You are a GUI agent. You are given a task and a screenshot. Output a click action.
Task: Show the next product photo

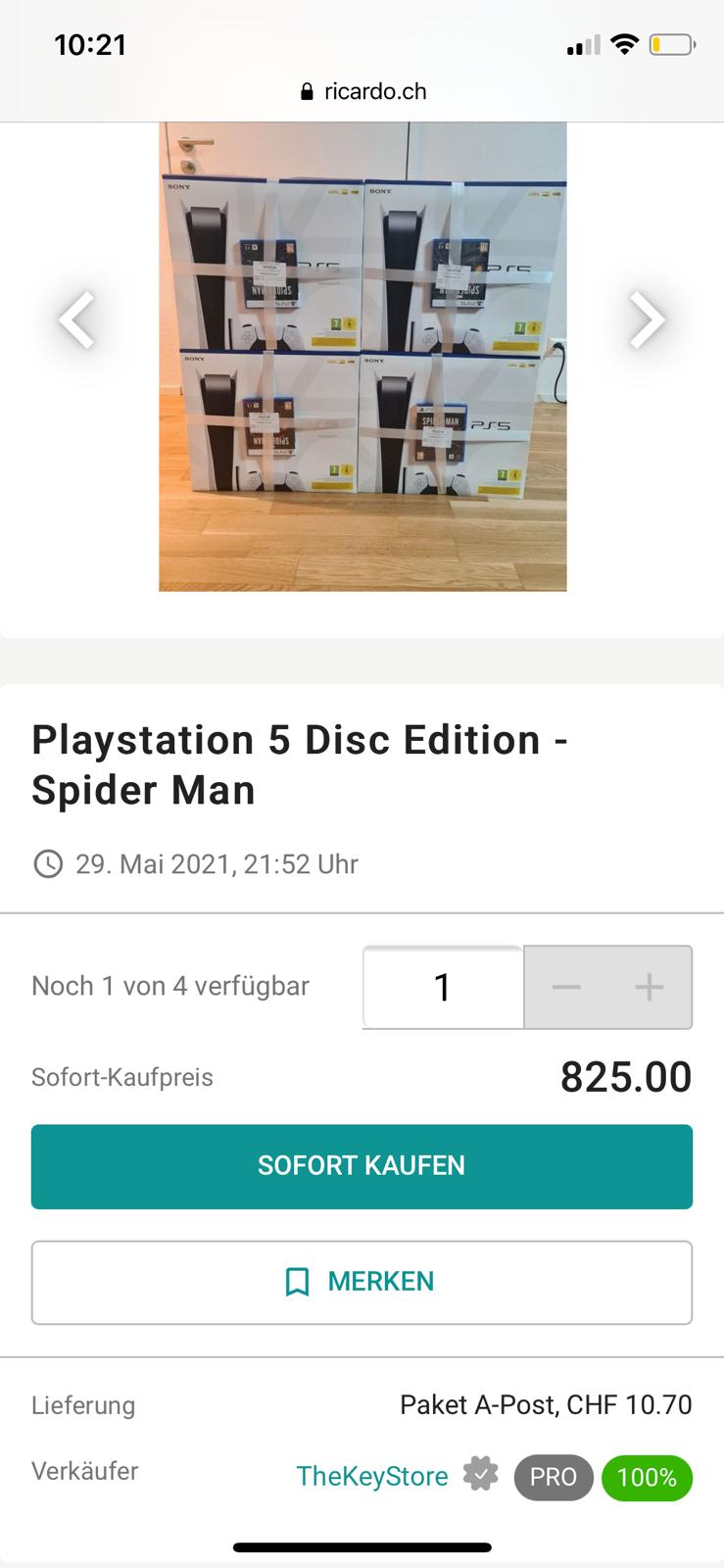(x=647, y=320)
